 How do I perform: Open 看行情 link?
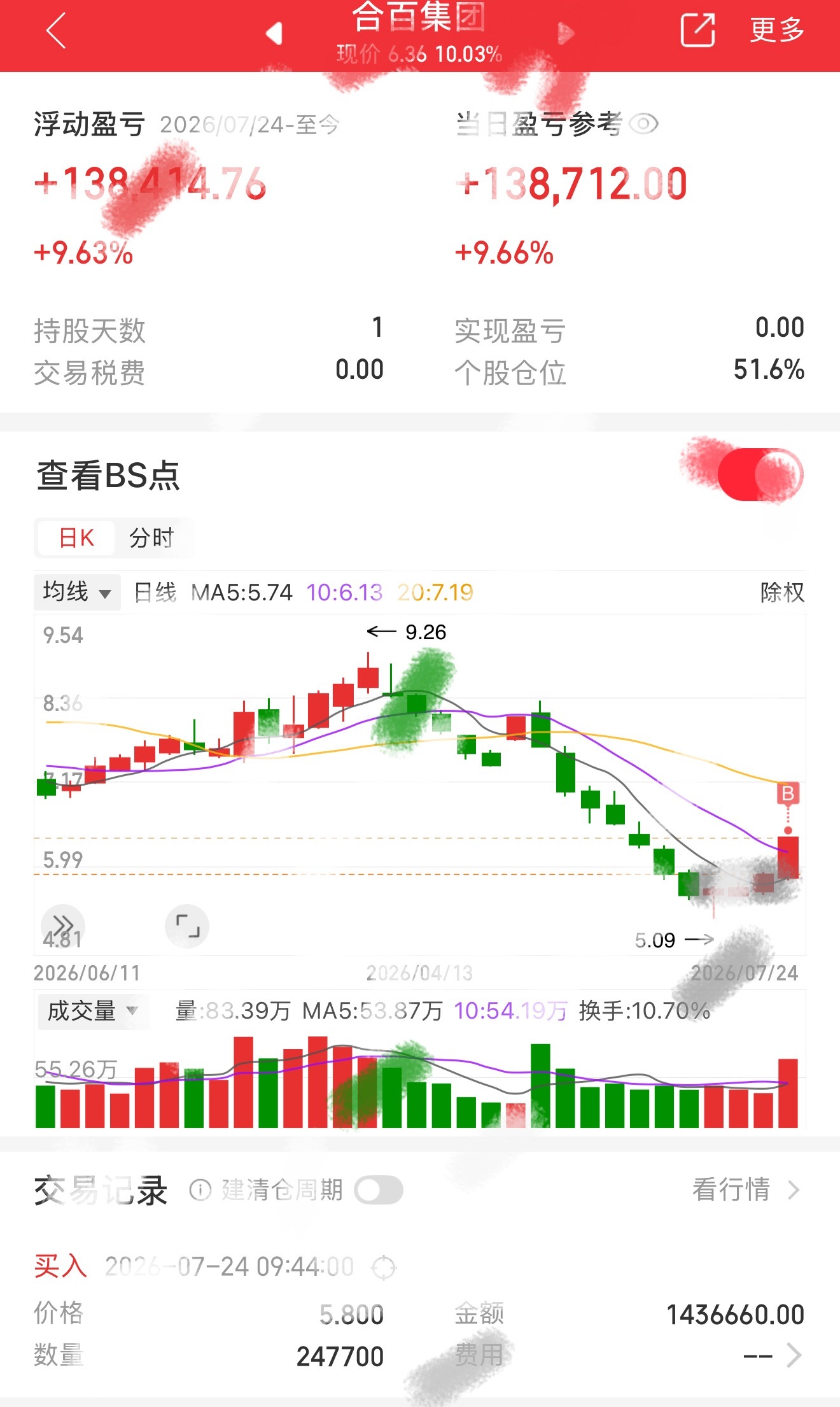(x=746, y=1189)
